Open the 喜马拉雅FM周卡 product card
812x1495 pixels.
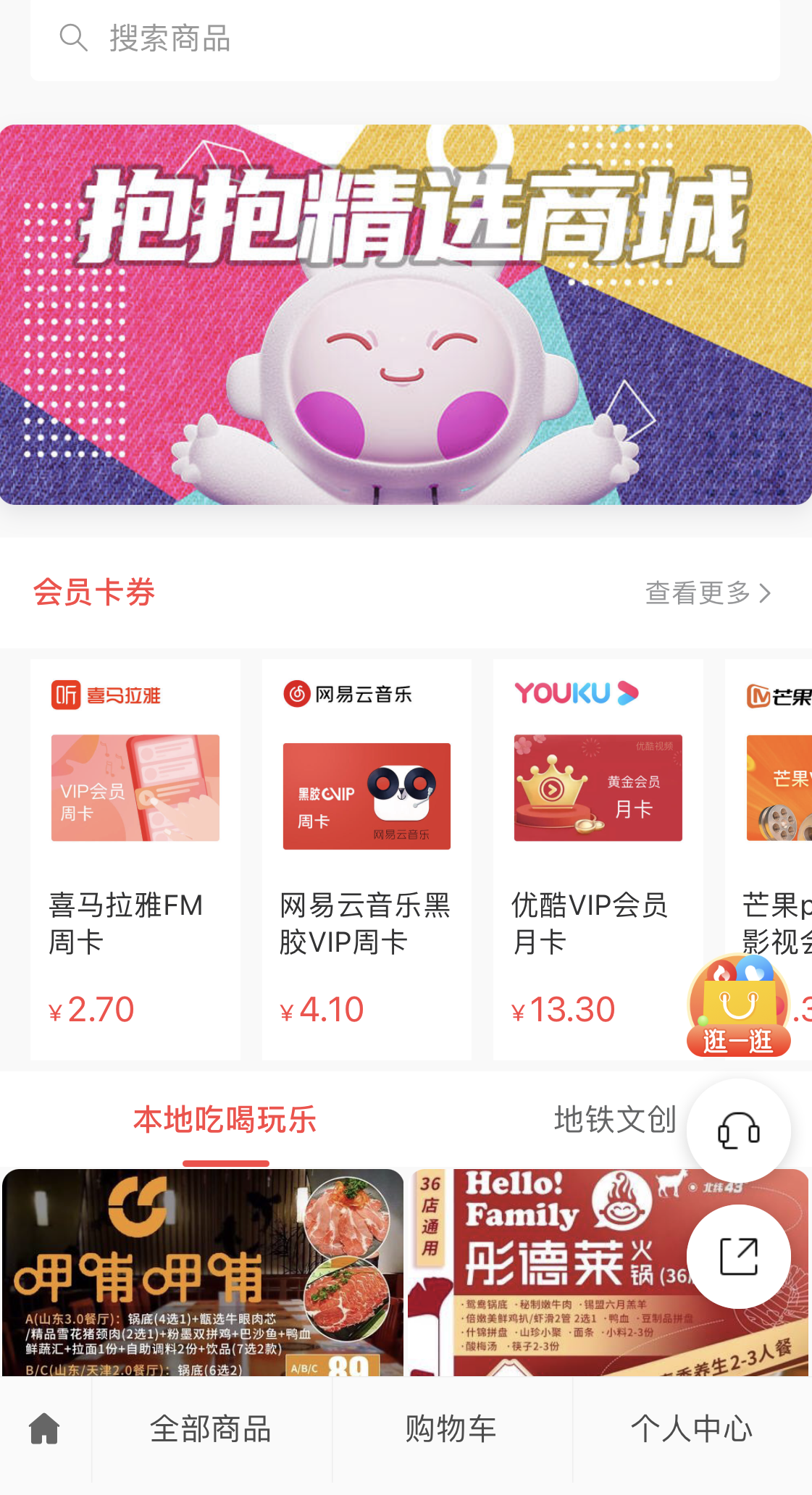(135, 858)
